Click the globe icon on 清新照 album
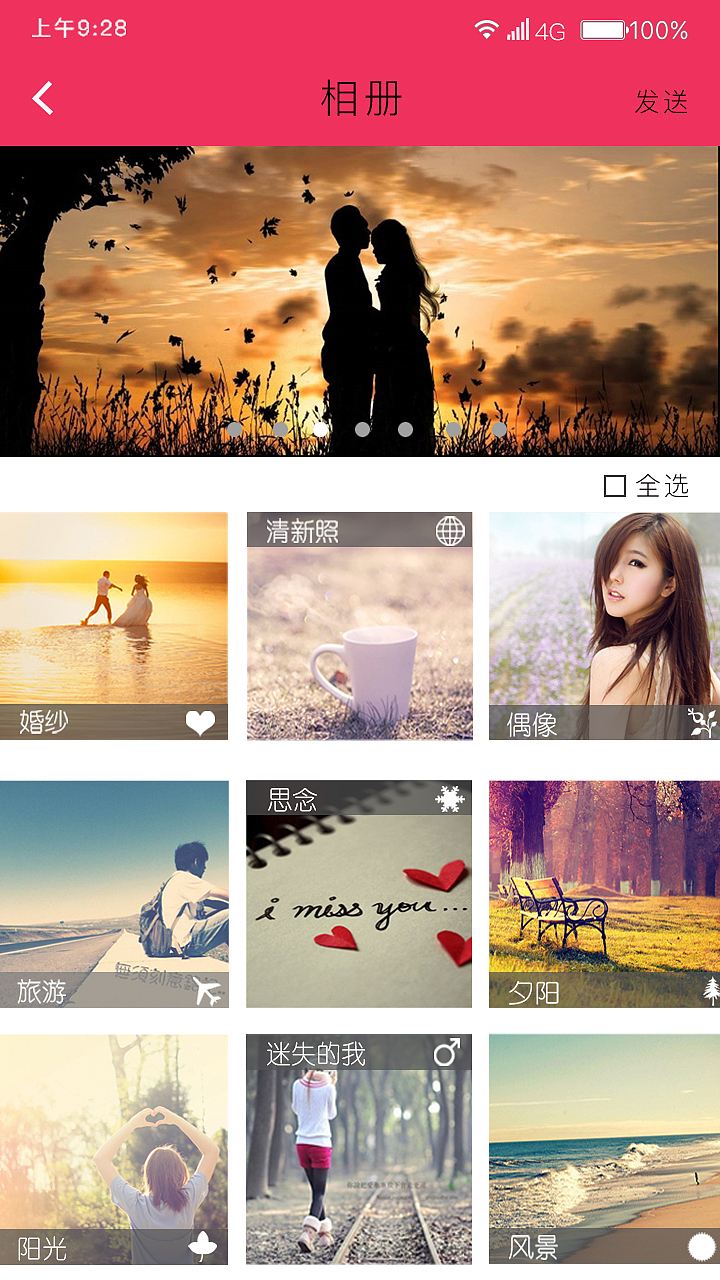Viewport: 720px width, 1280px height. (x=452, y=531)
